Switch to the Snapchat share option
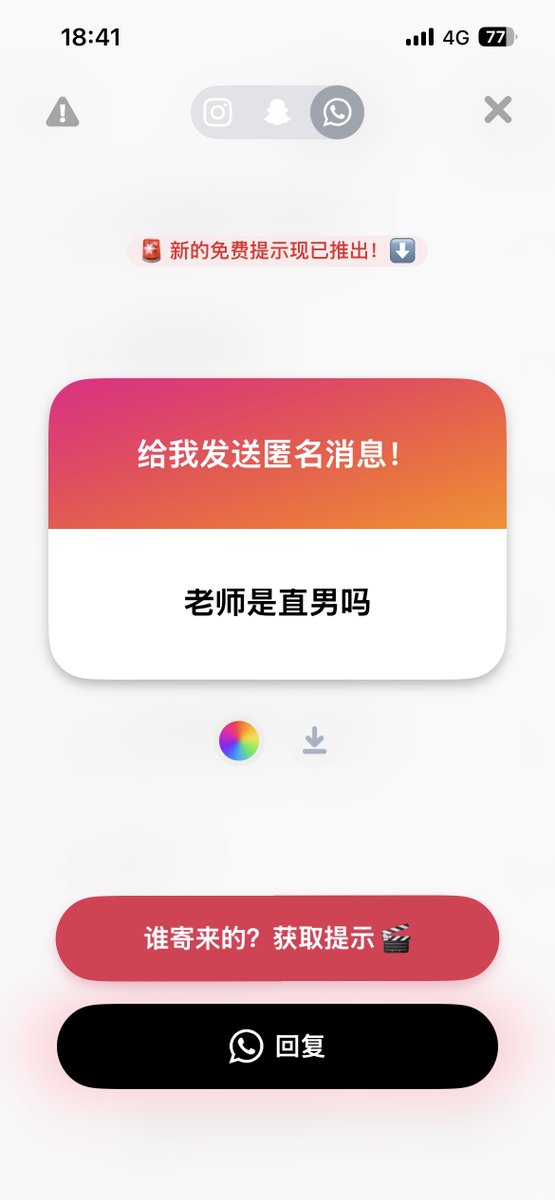 (x=276, y=112)
